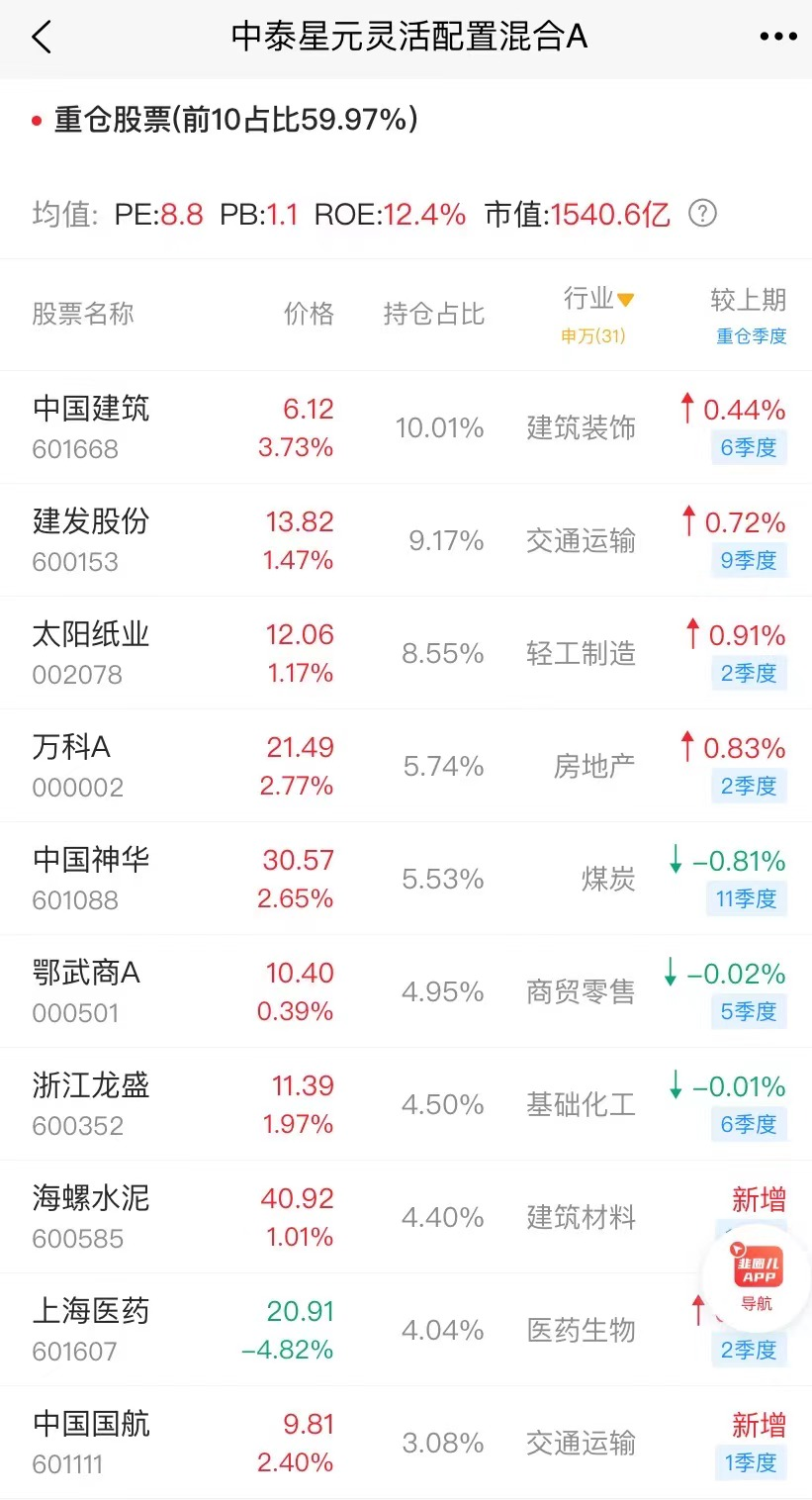Open the 万科A stock row
This screenshot has width=812, height=1500.
point(406,766)
